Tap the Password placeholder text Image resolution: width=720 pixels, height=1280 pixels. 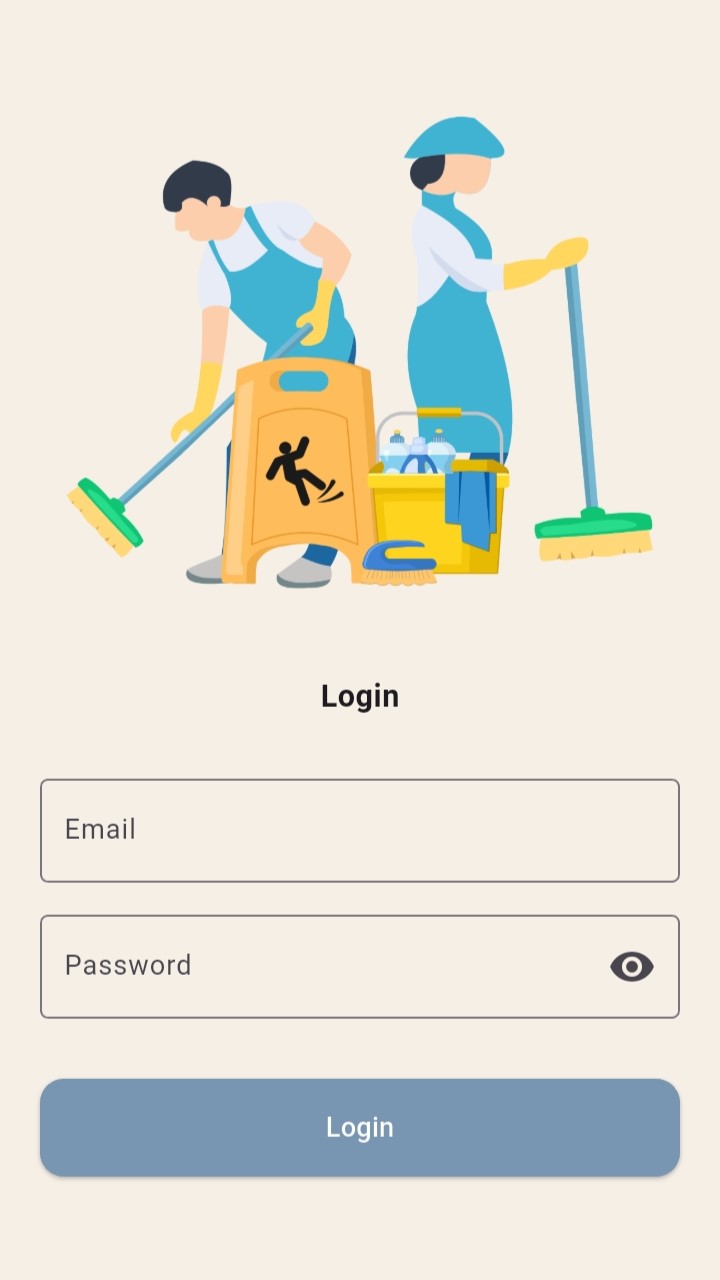point(128,966)
